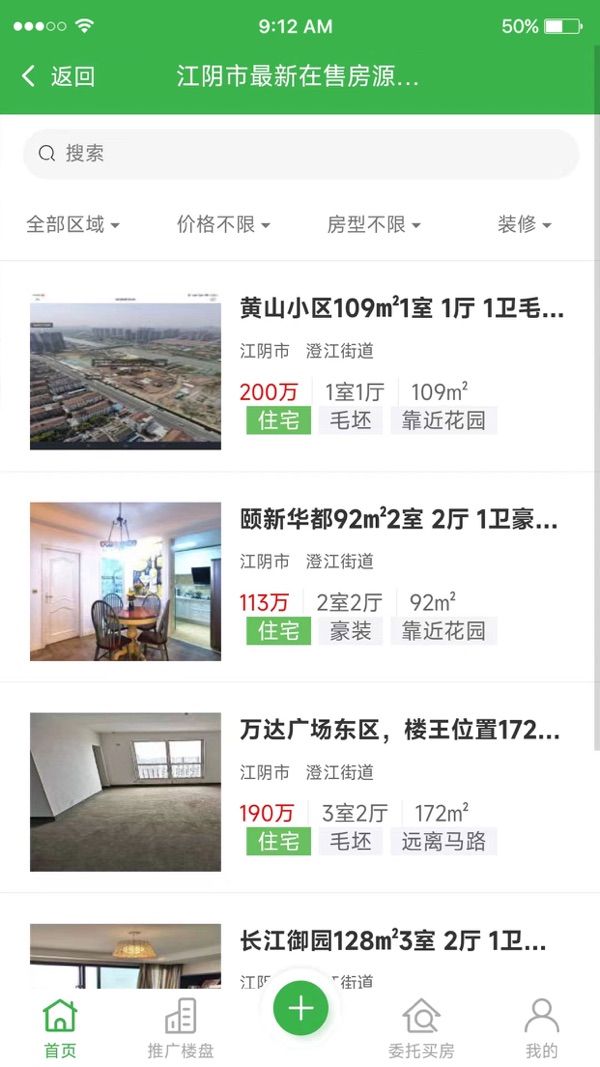The image size is (600, 1067).
Task: View the 颐新华都92m² listing
Action: pos(399,520)
